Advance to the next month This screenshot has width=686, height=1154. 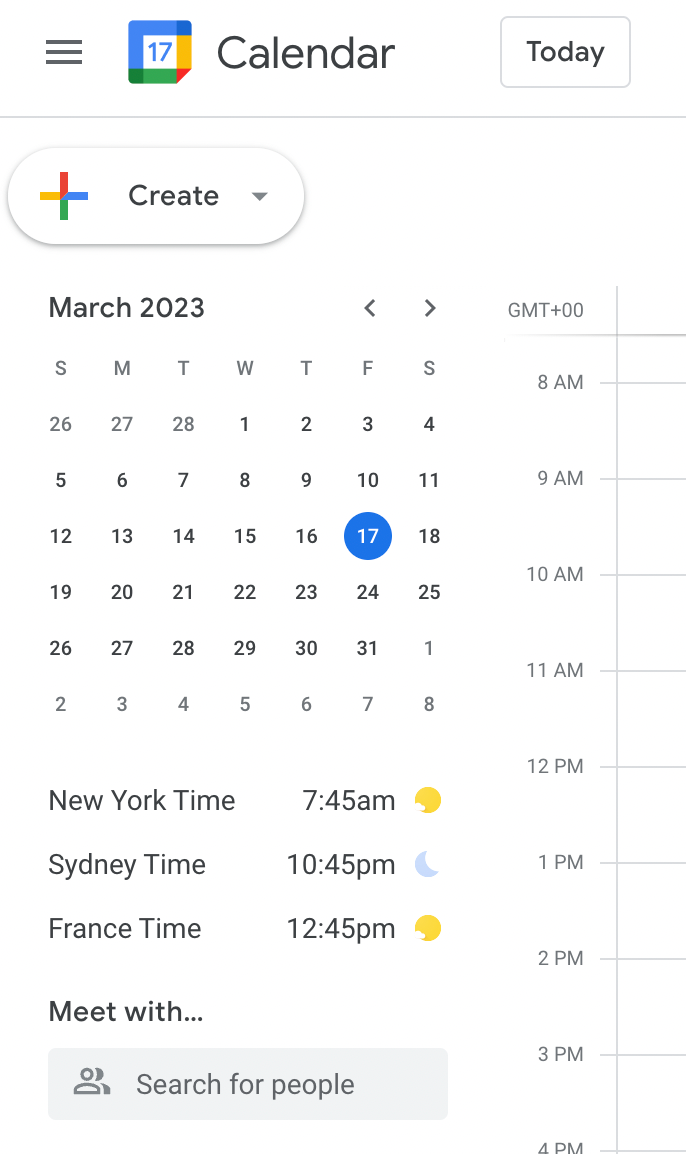(430, 308)
